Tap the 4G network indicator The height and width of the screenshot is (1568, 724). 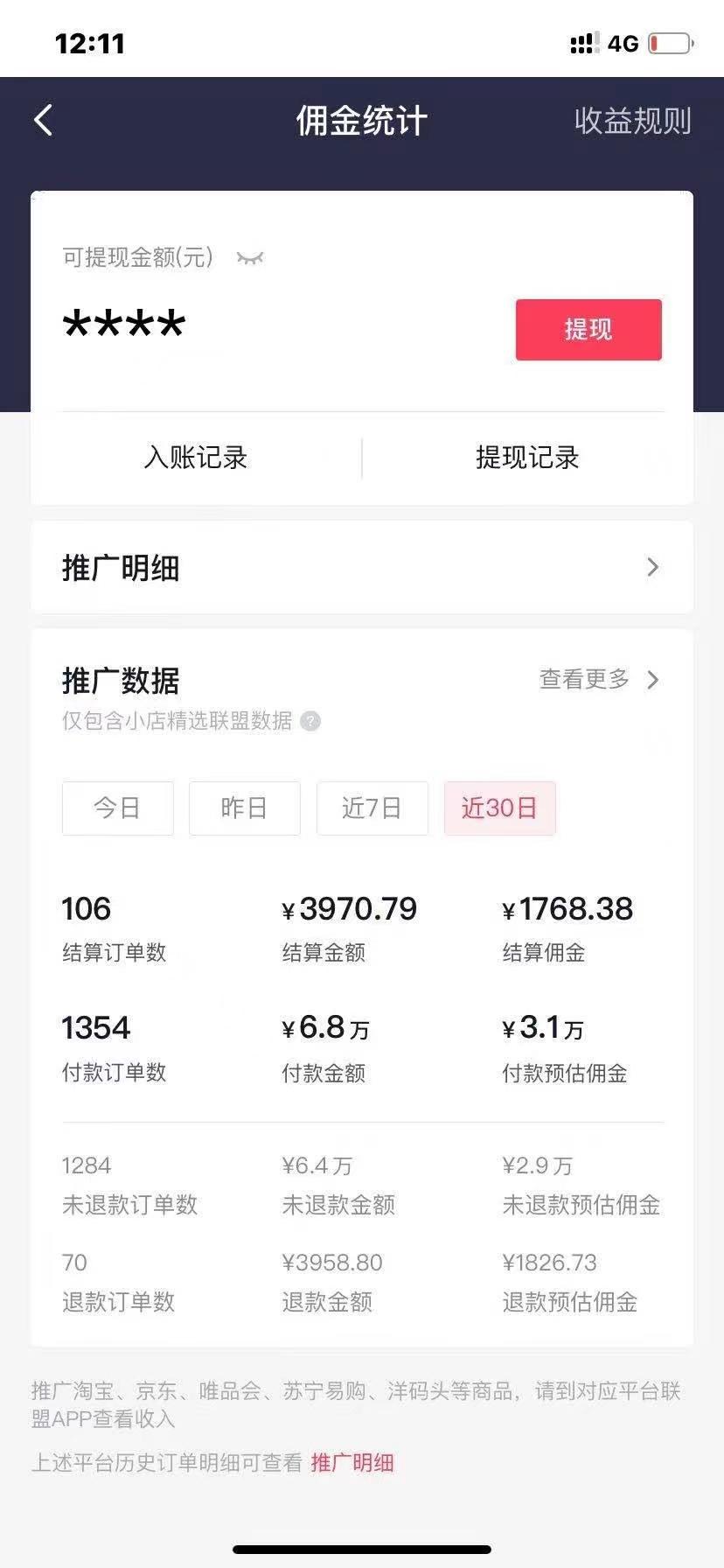point(624,43)
